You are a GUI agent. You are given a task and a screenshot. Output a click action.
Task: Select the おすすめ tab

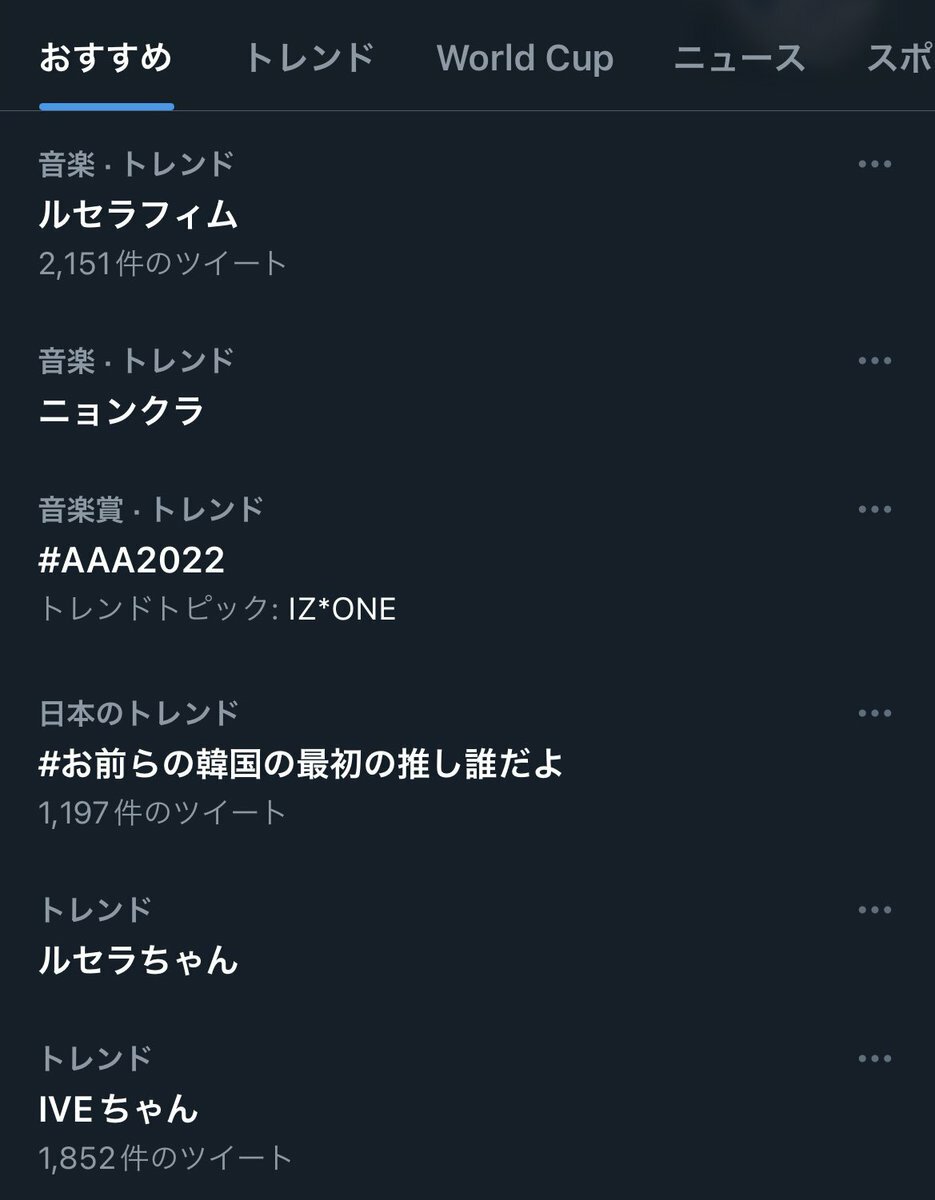pyautogui.click(x=106, y=58)
